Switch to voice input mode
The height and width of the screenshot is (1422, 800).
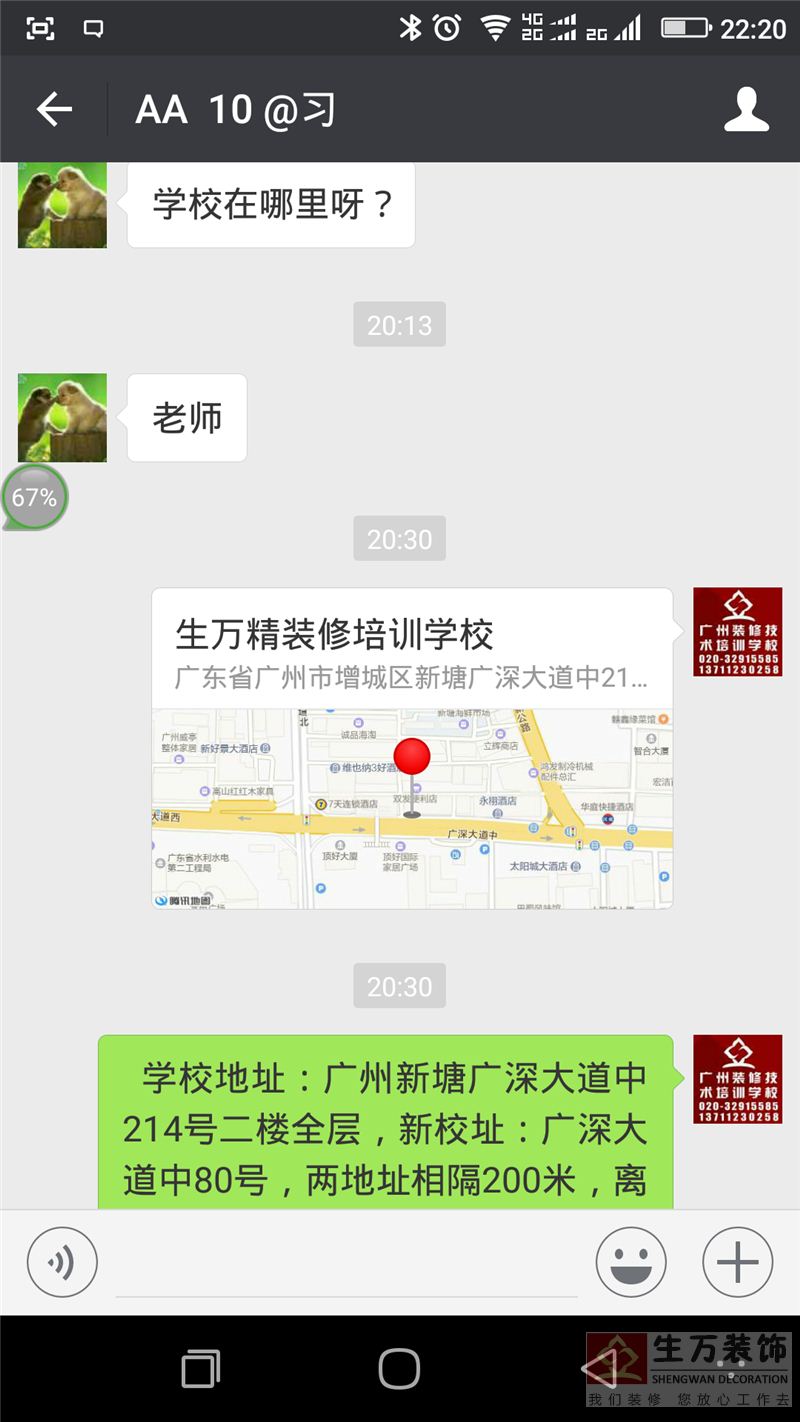[62, 1262]
